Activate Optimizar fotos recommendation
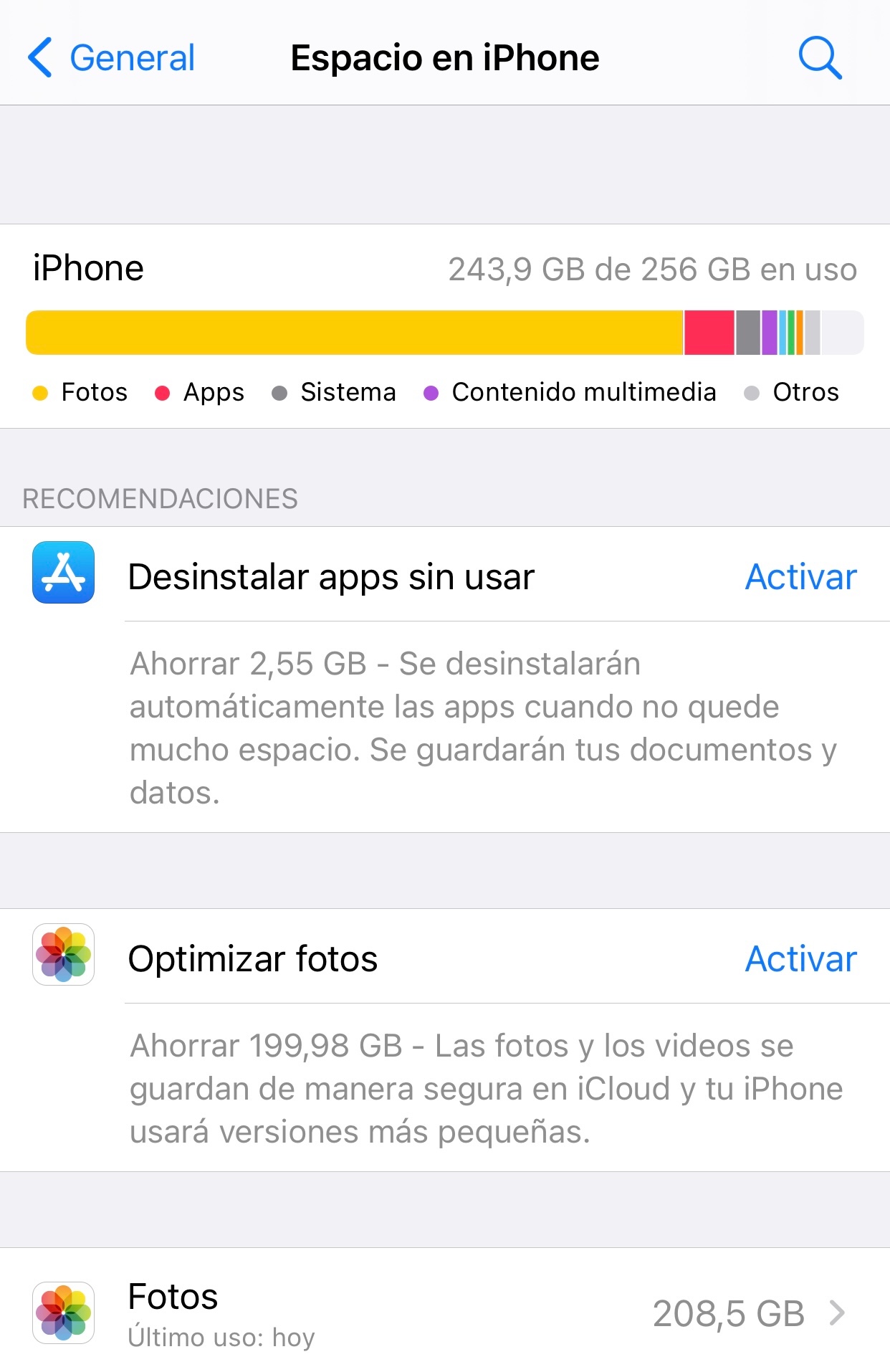The width and height of the screenshot is (890, 1372). click(800, 959)
